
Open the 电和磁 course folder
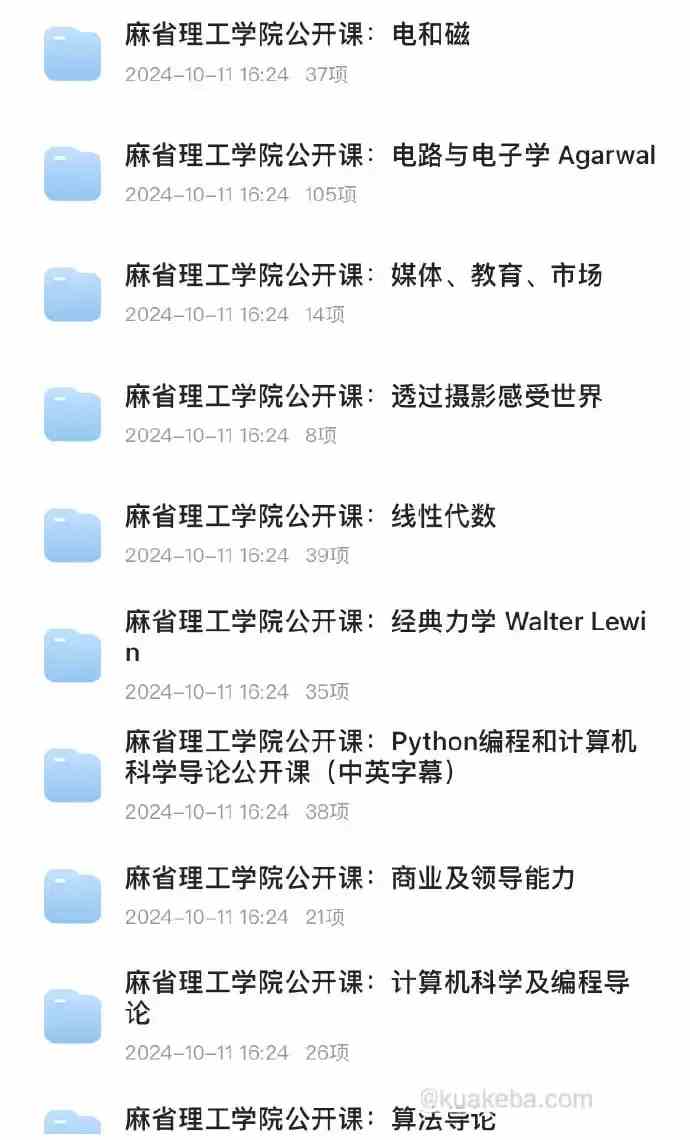(345, 53)
